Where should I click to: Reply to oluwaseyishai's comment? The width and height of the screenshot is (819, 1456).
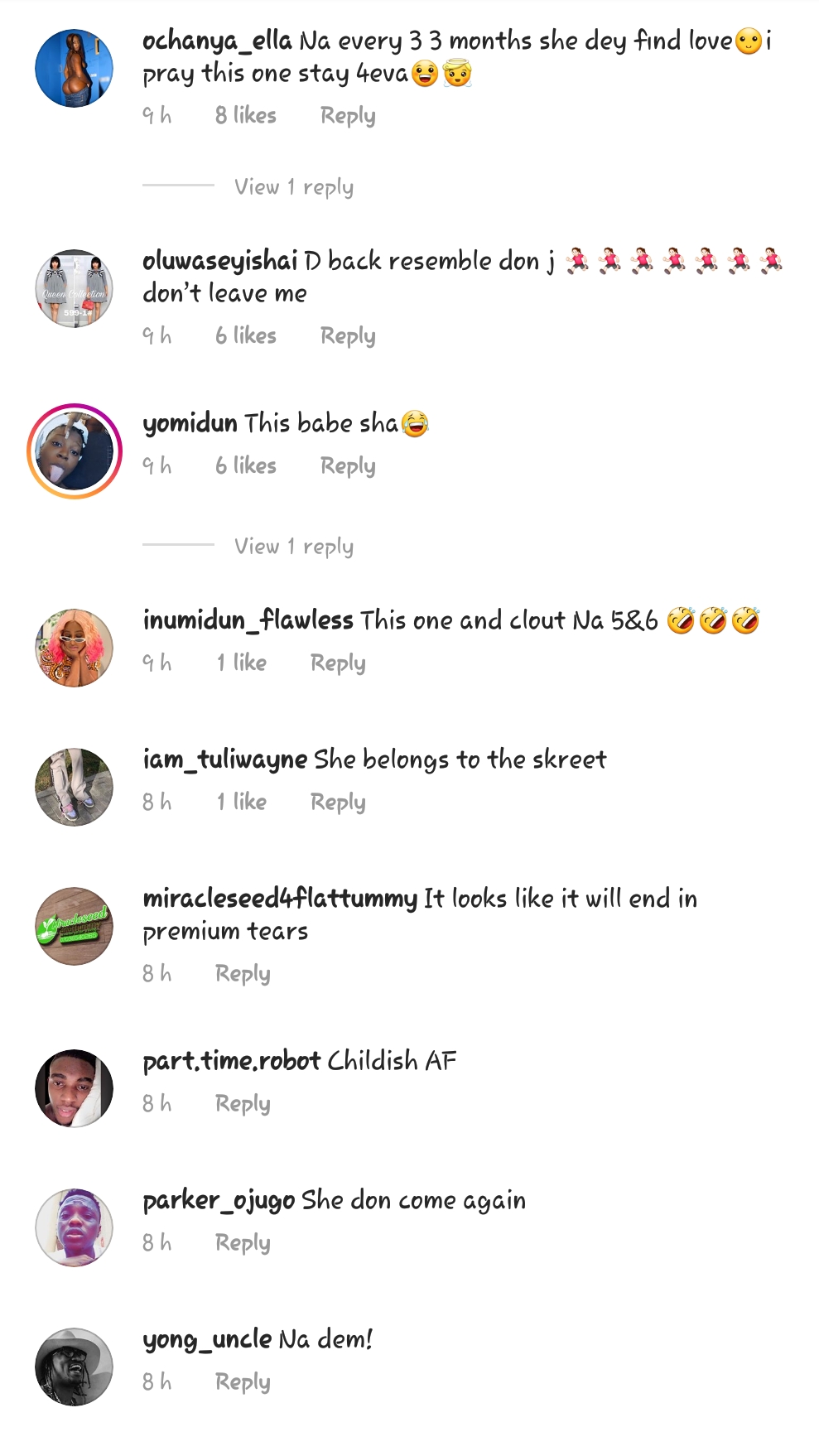(348, 336)
